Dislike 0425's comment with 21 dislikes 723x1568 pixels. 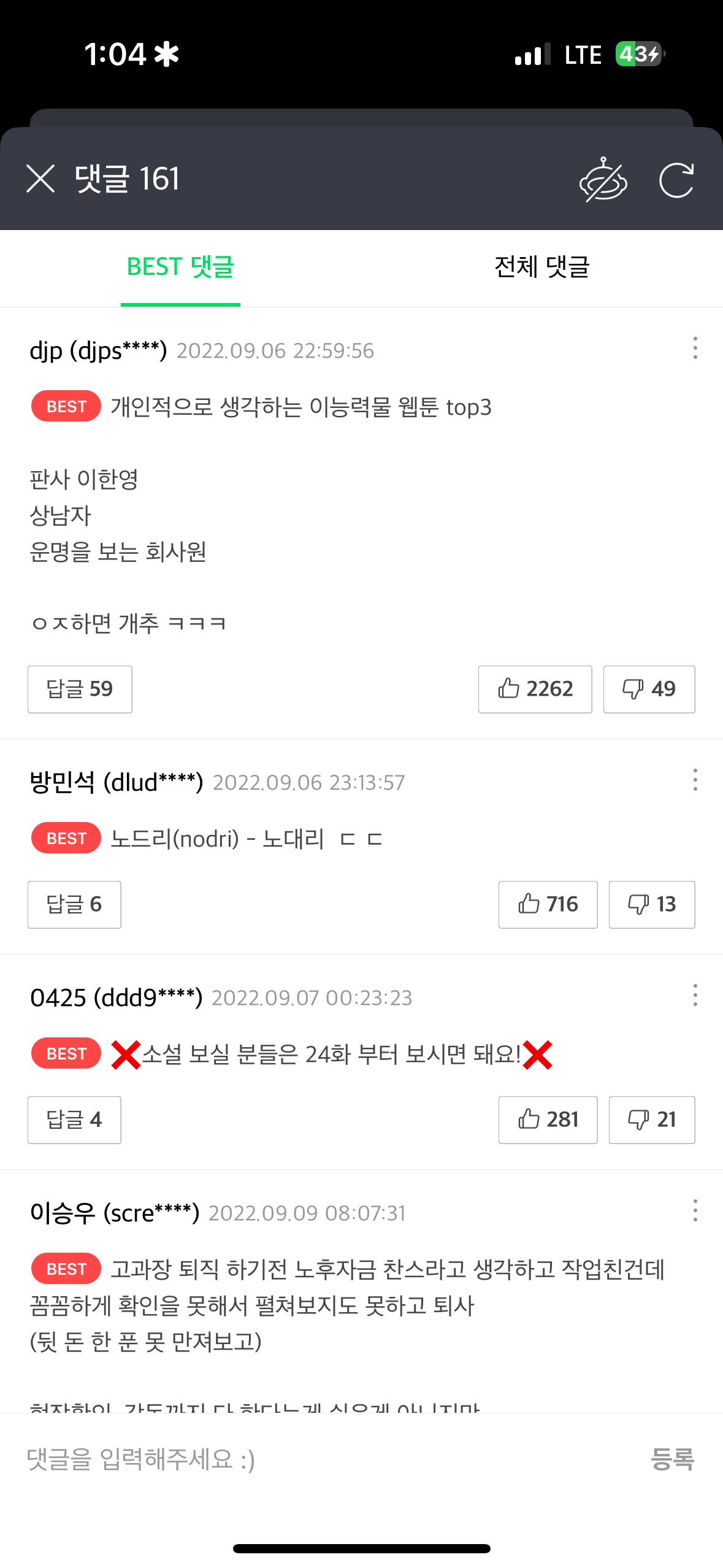(652, 1120)
